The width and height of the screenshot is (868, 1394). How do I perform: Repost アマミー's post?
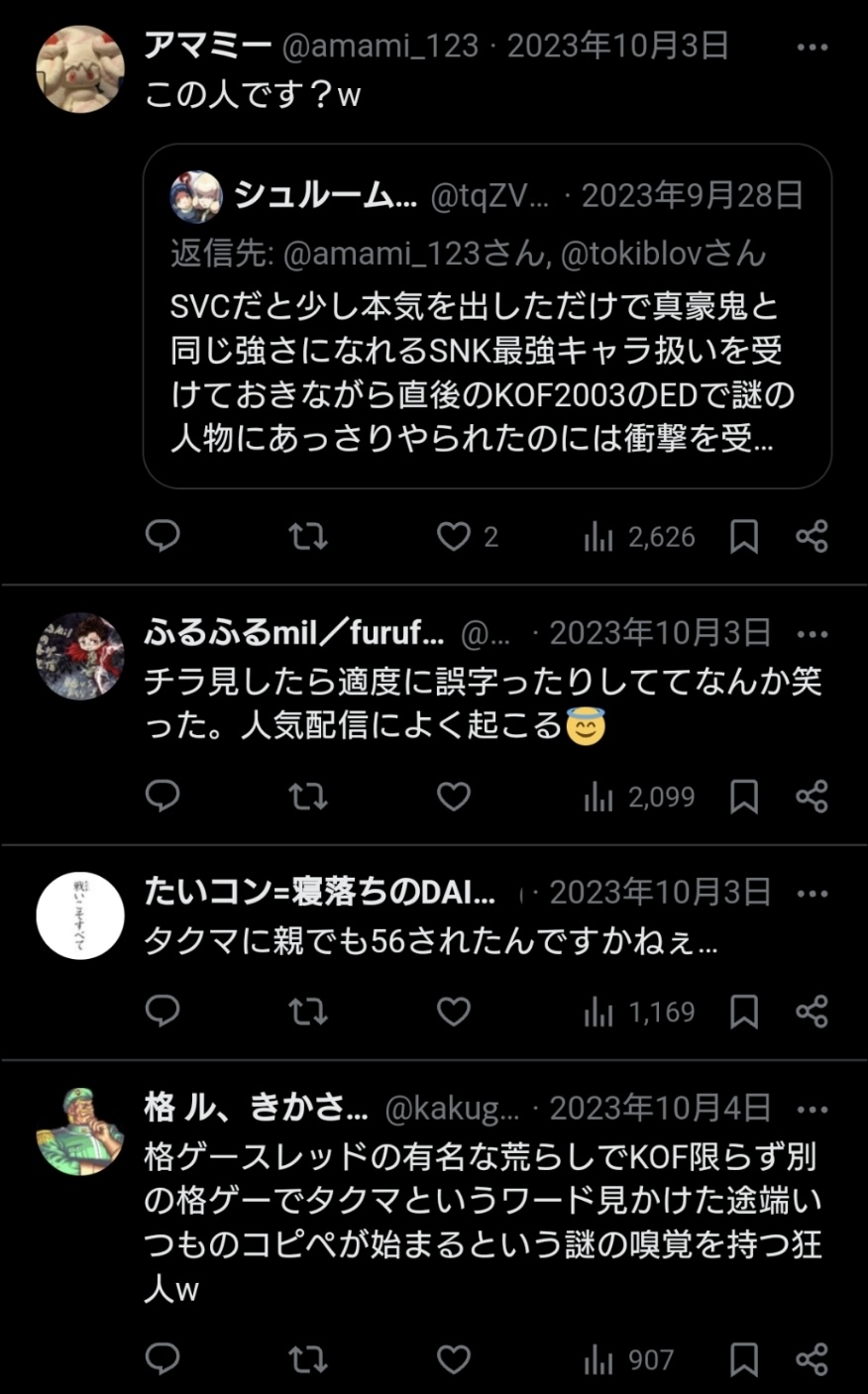coord(307,537)
